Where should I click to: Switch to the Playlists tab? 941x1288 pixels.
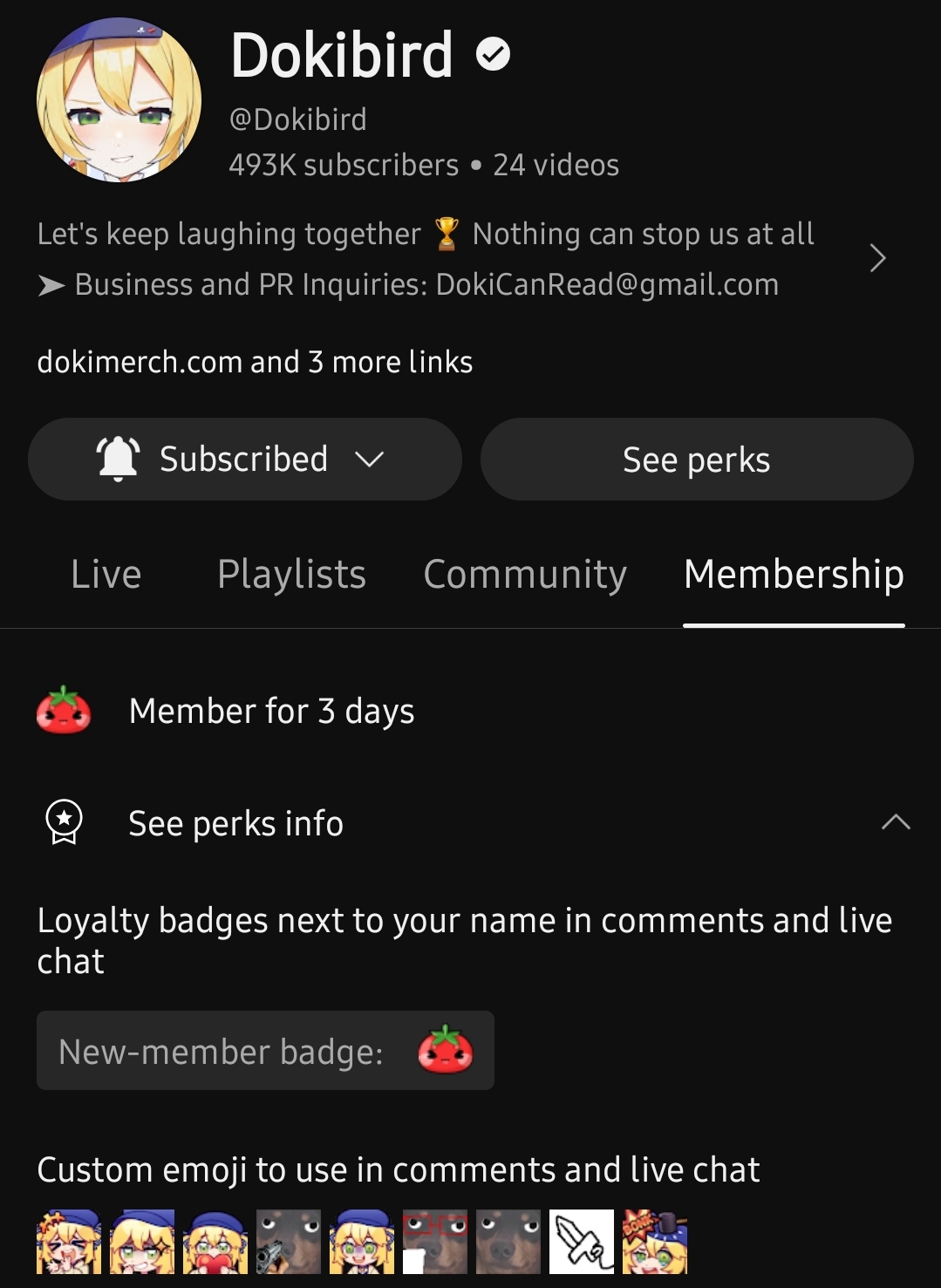point(291,575)
